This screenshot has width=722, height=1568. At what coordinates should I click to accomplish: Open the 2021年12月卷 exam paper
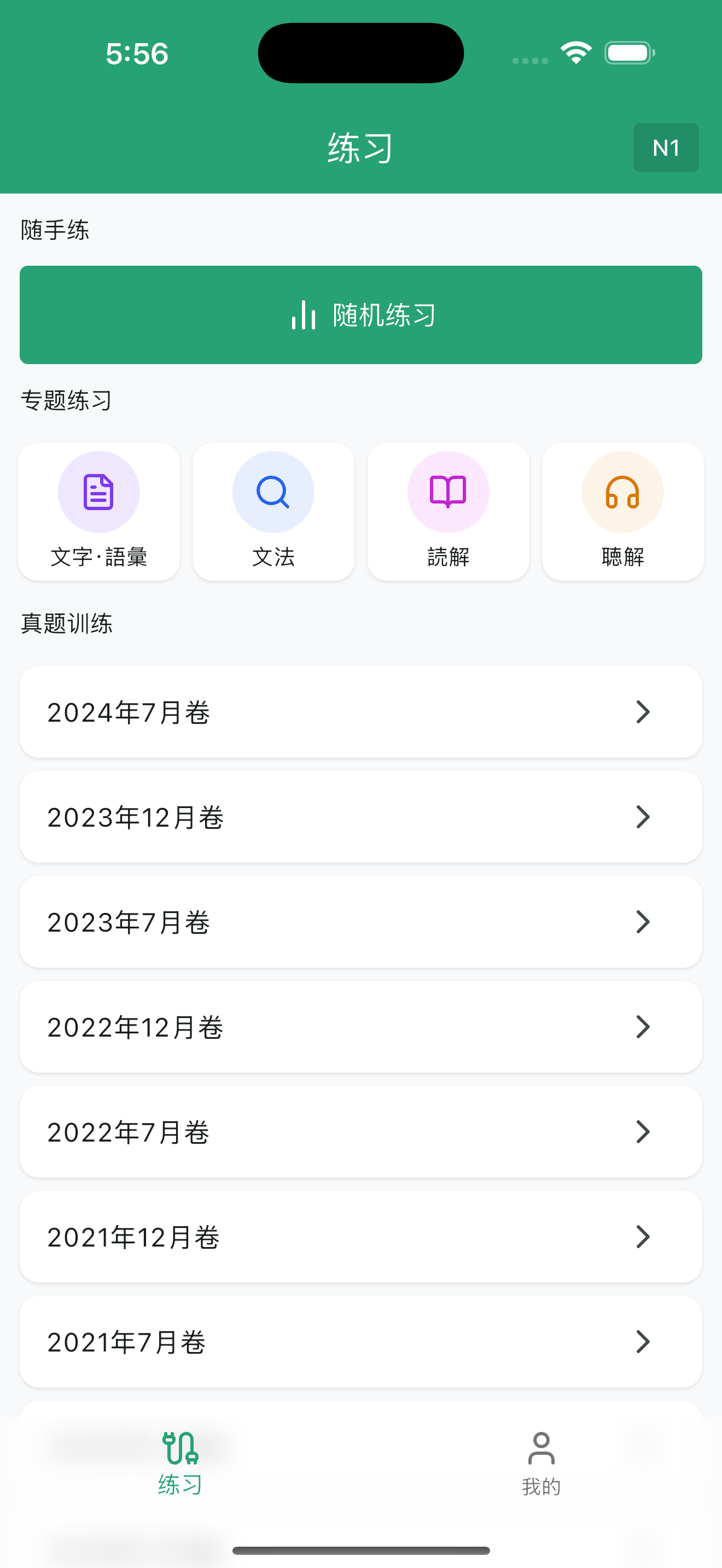[x=361, y=1237]
